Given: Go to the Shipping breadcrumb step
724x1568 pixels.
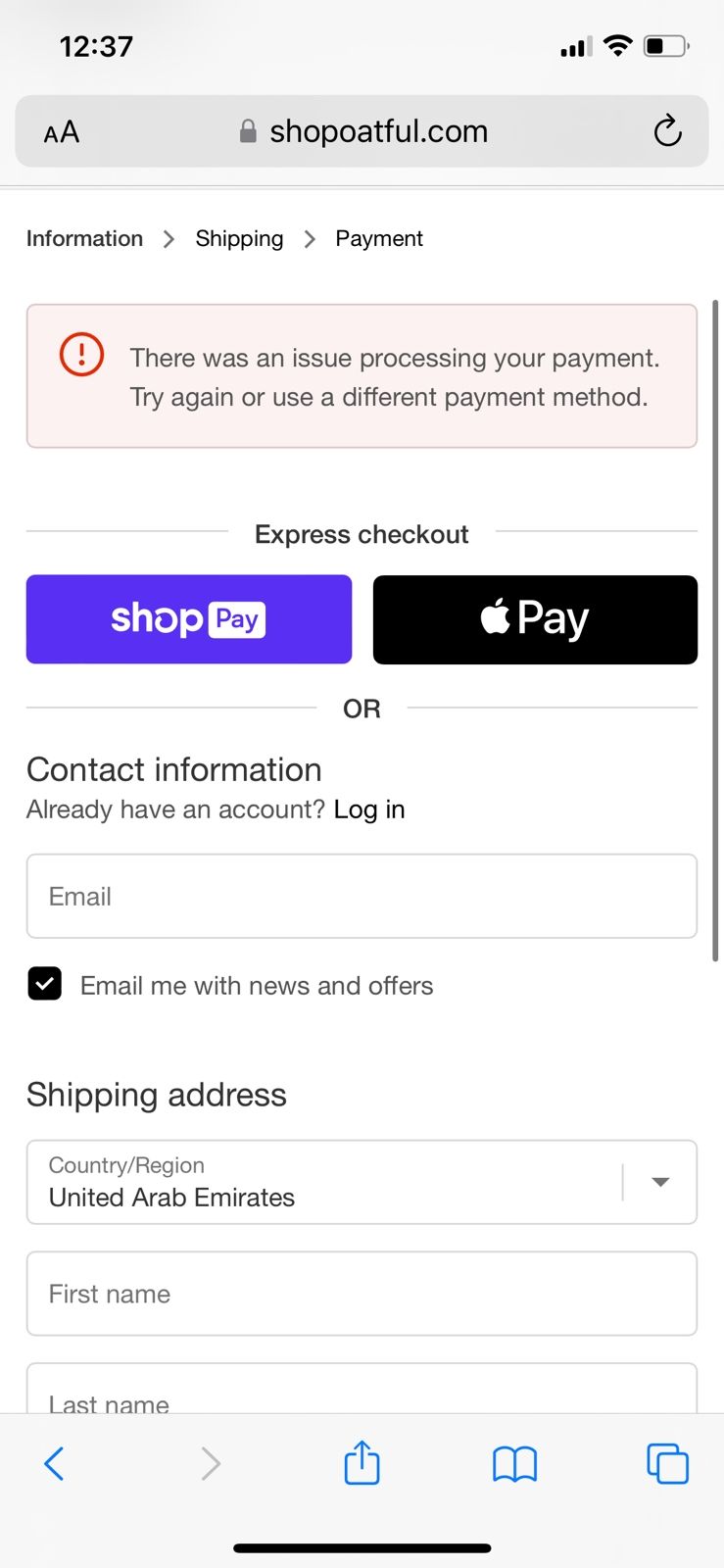Looking at the screenshot, I should point(239,239).
